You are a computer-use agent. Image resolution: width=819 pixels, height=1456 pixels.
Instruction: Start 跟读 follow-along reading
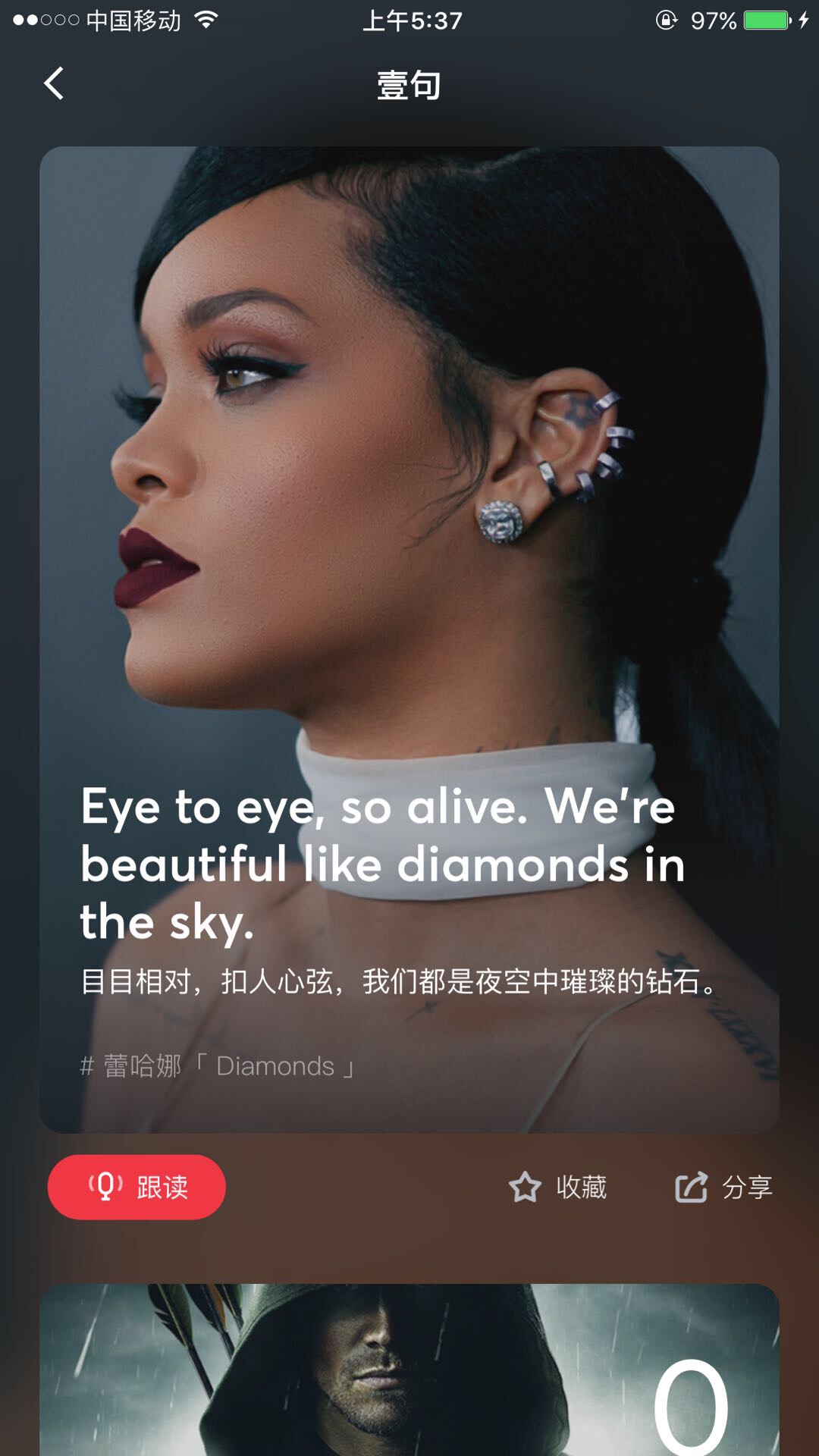(x=136, y=1187)
